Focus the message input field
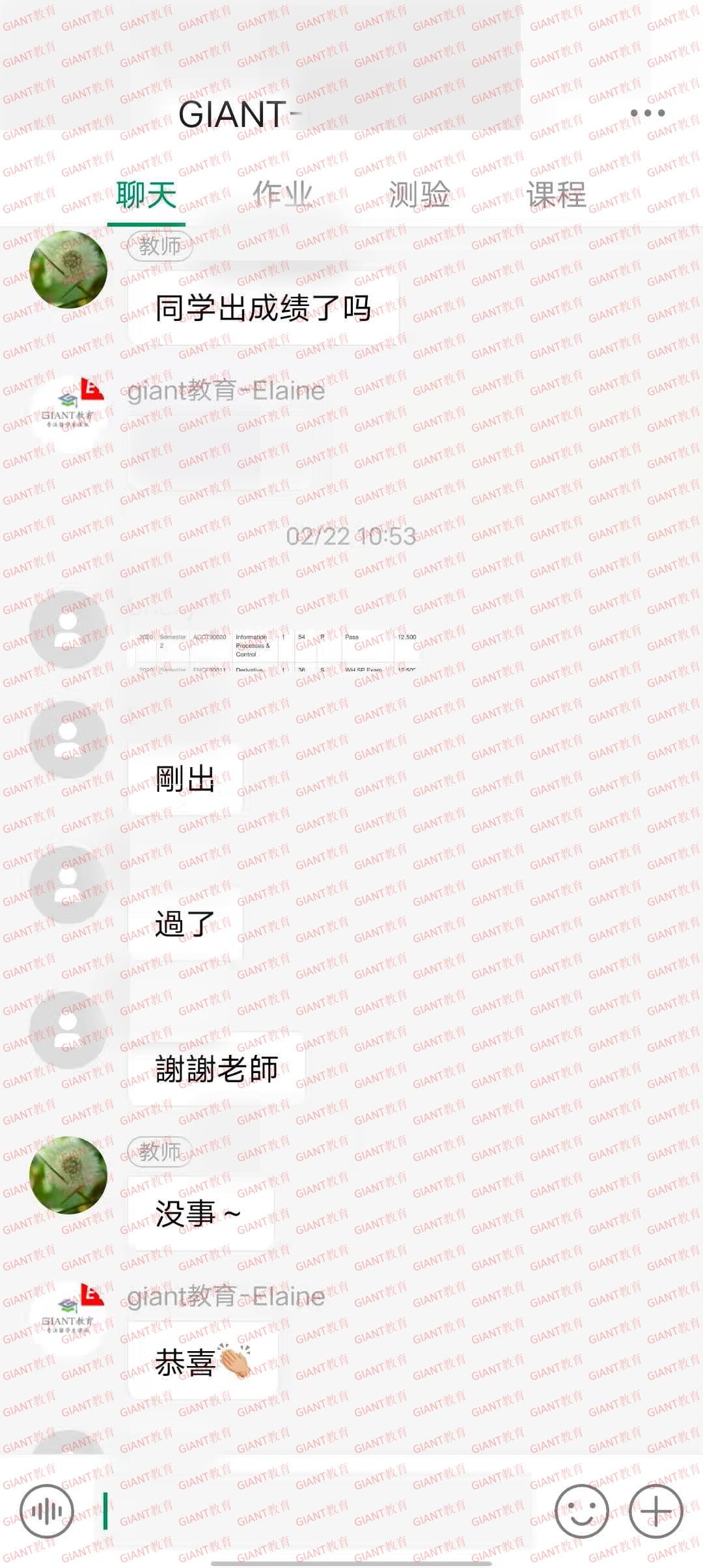The width and height of the screenshot is (703, 1568). (314, 1511)
